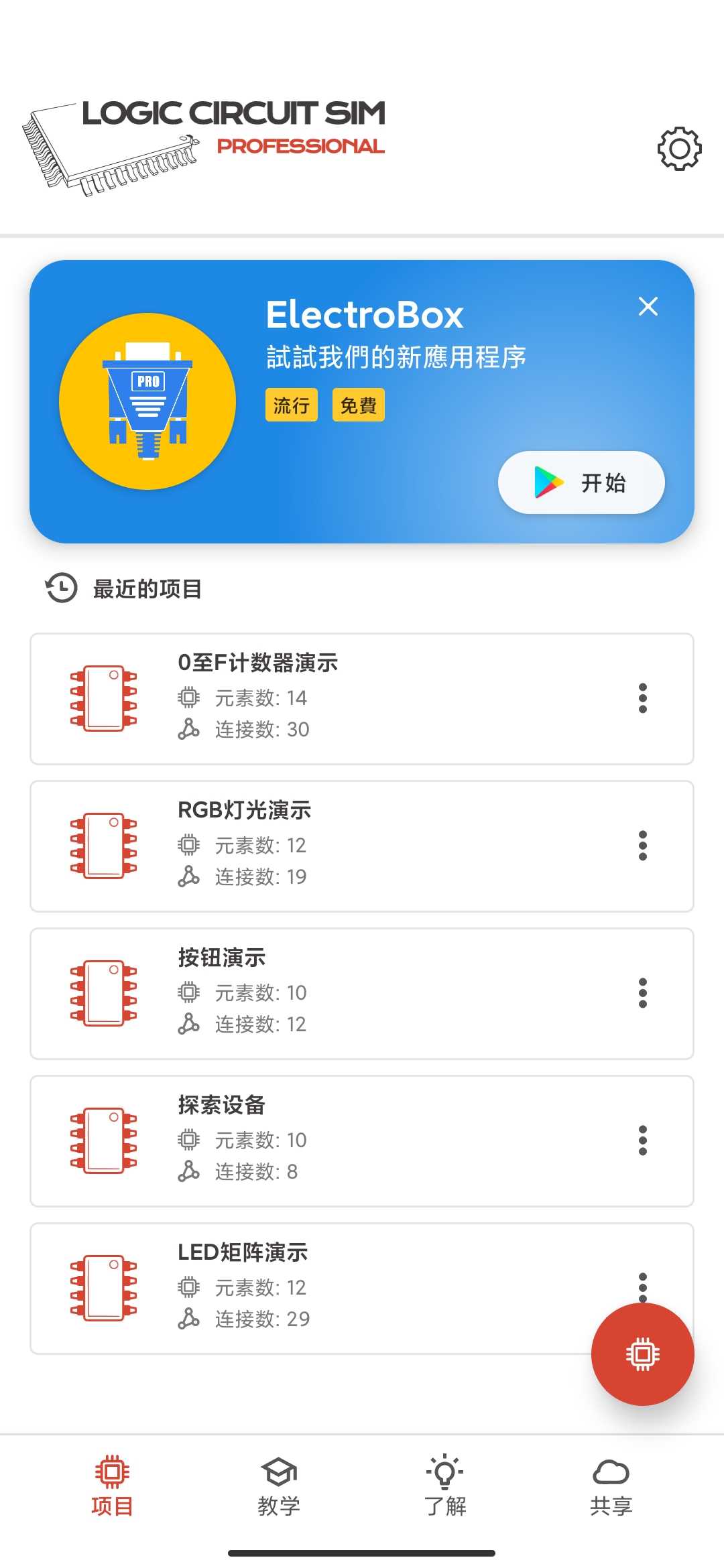This screenshot has height=1568, width=724.
Task: Open the 探索设备 project
Action: tap(335, 1140)
